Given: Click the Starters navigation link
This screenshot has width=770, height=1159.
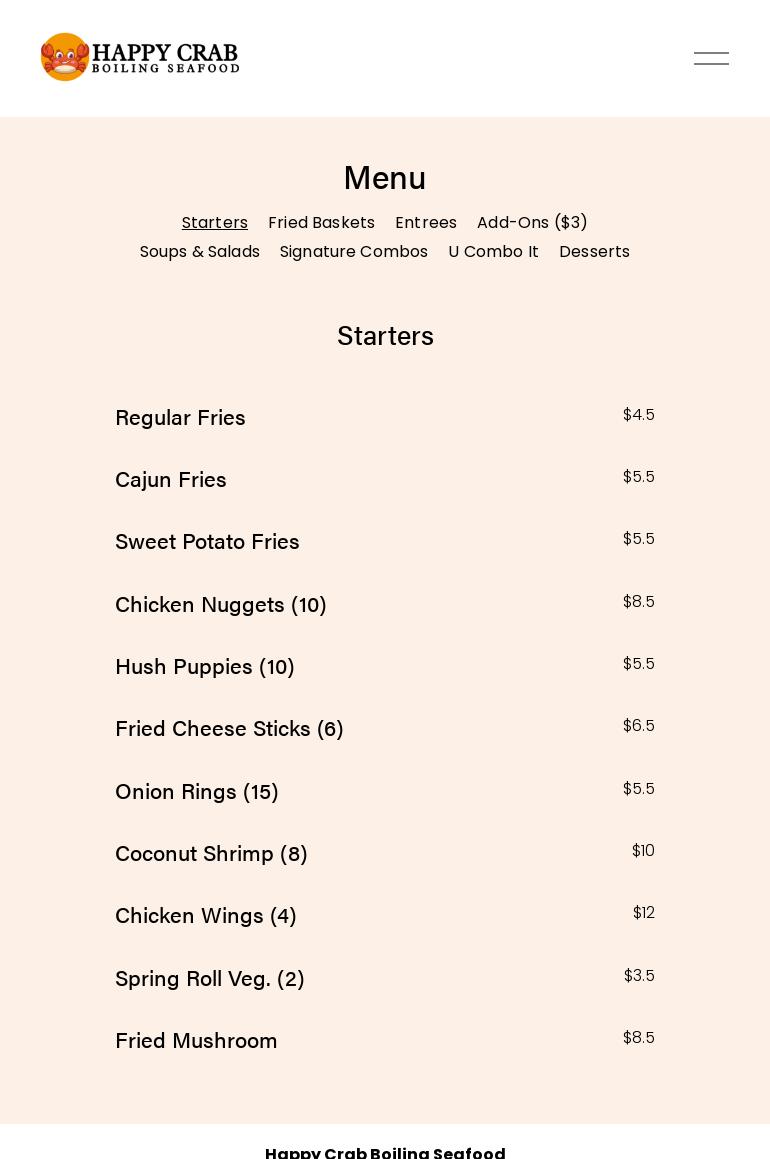Looking at the screenshot, I should 214,223.
